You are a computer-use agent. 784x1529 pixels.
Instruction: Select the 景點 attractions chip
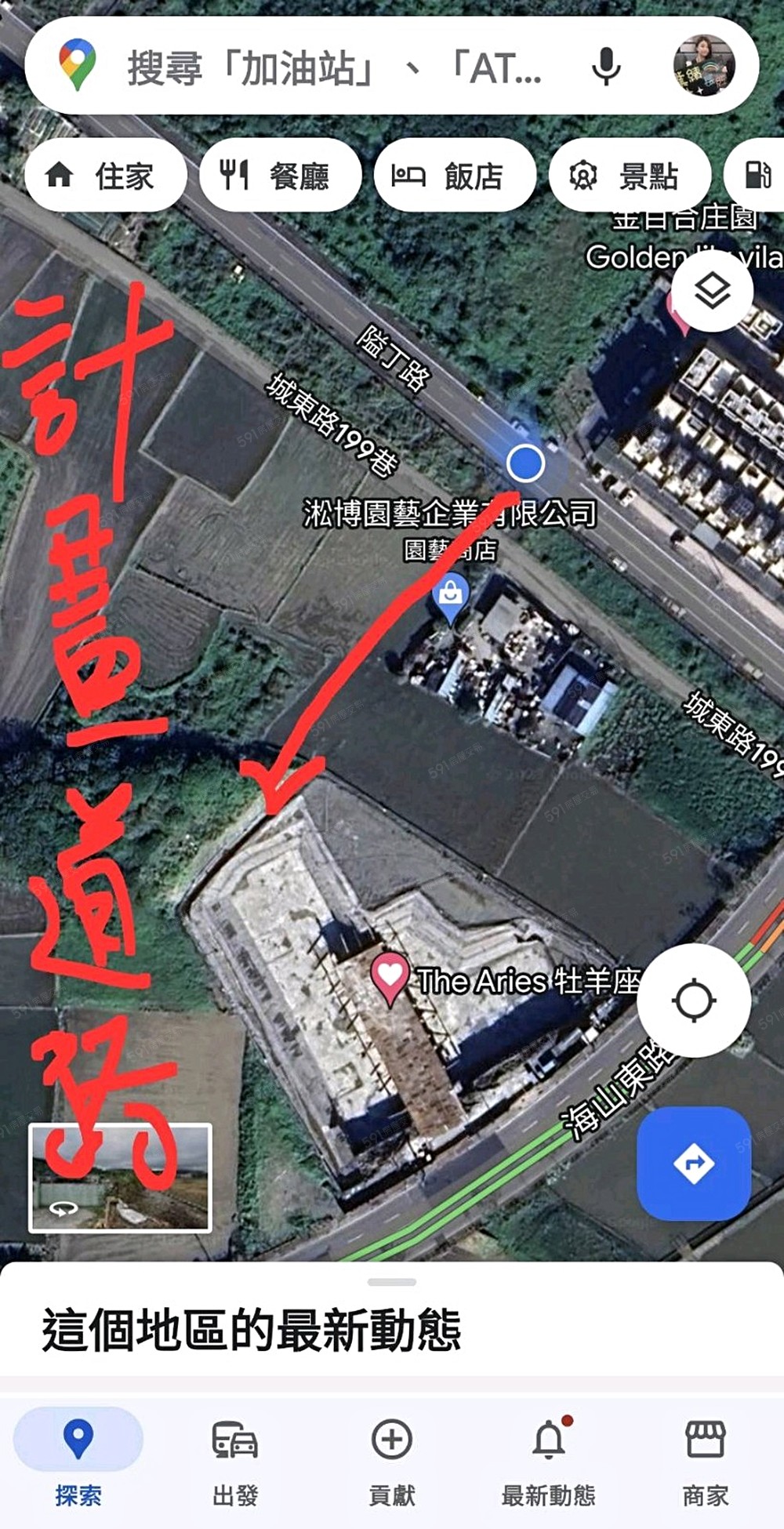(x=630, y=176)
